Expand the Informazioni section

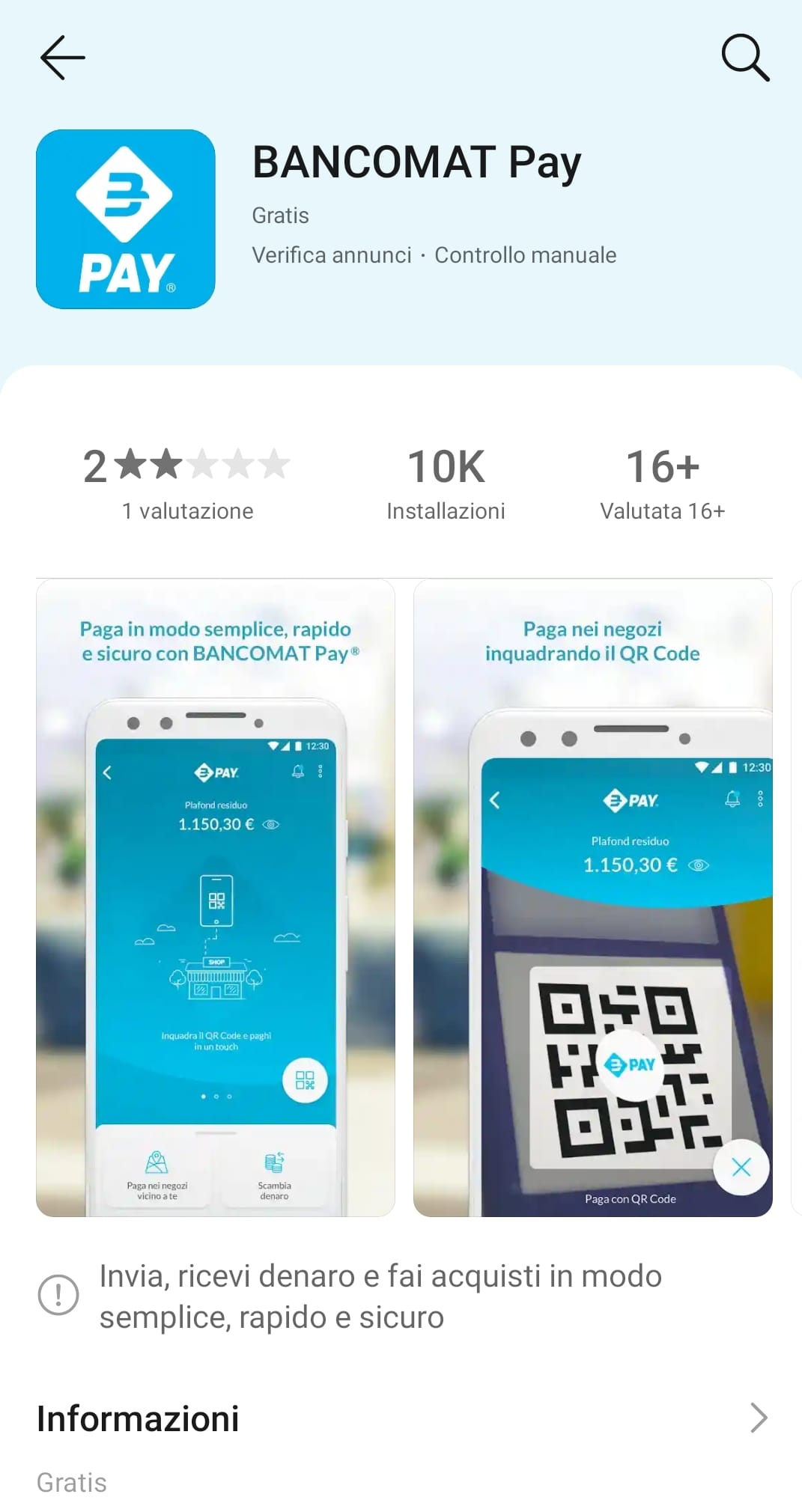pos(758,1418)
